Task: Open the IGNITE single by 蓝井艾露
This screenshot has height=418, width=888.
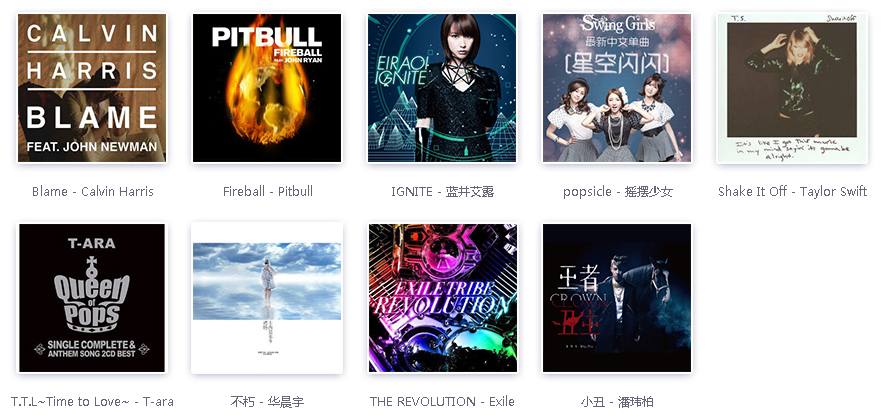Action: (442, 88)
